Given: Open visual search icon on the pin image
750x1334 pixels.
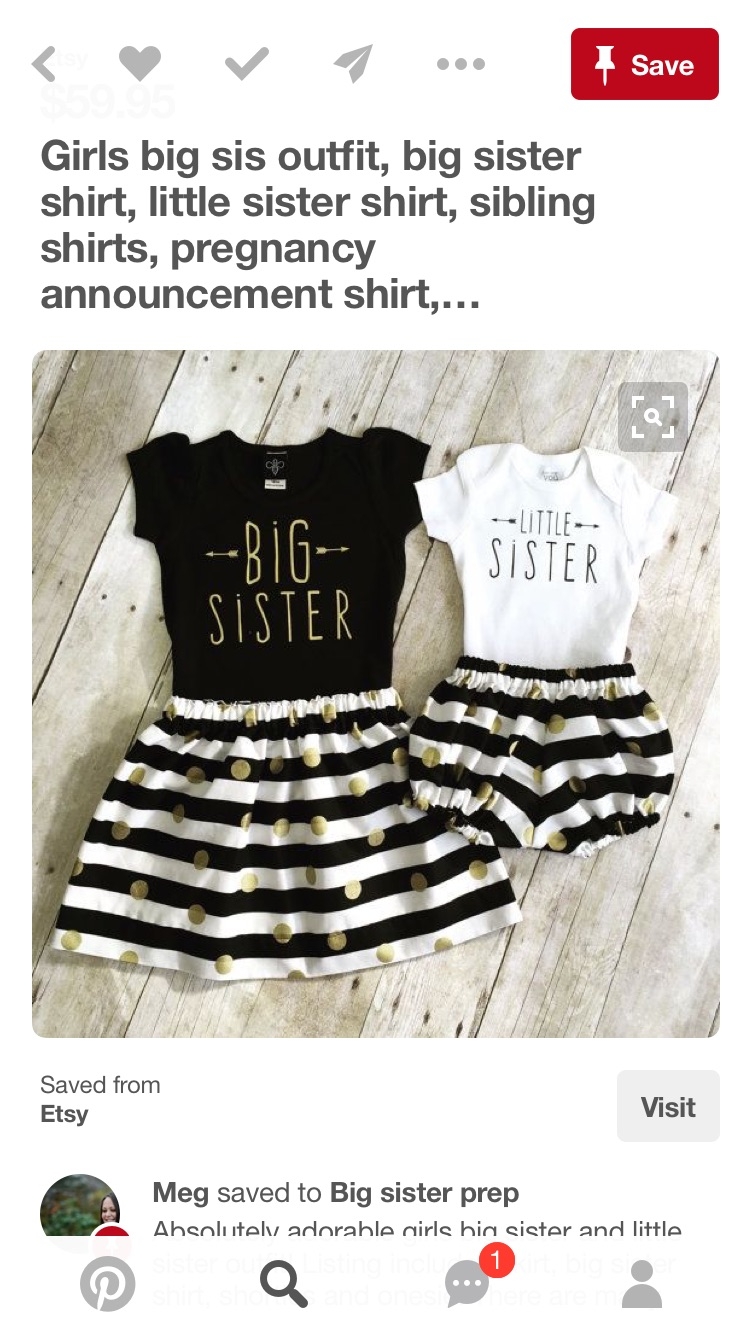Looking at the screenshot, I should tap(653, 416).
